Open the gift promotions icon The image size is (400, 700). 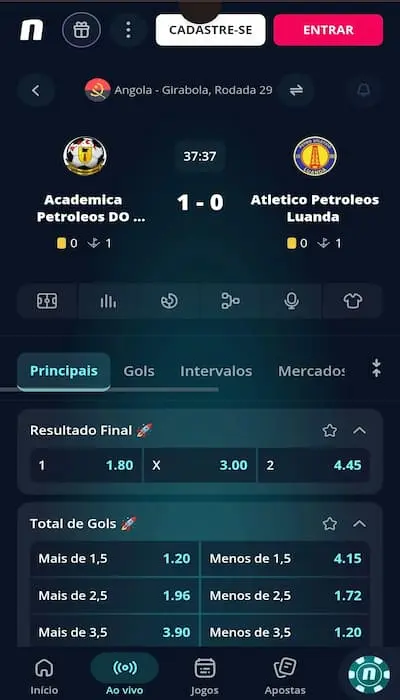(x=81, y=30)
